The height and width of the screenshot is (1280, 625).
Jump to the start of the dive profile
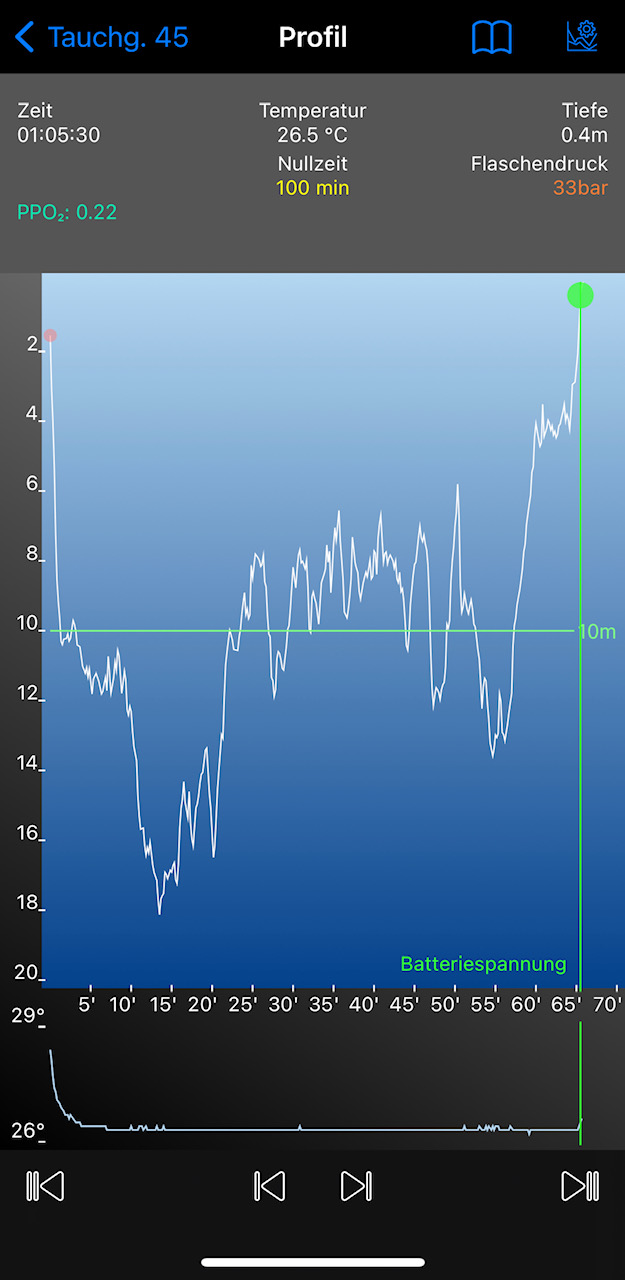coord(45,1186)
